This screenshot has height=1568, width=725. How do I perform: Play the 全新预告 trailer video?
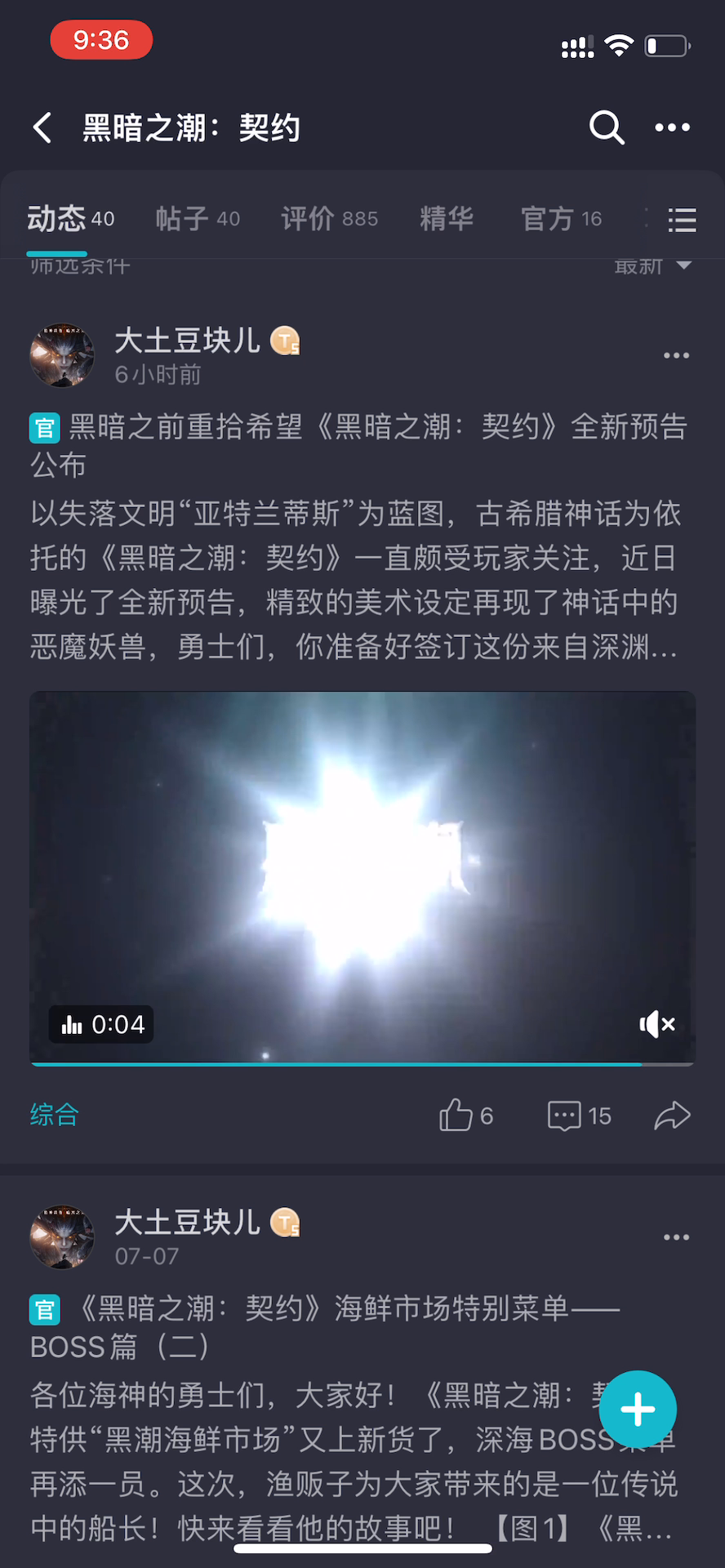(x=362, y=878)
